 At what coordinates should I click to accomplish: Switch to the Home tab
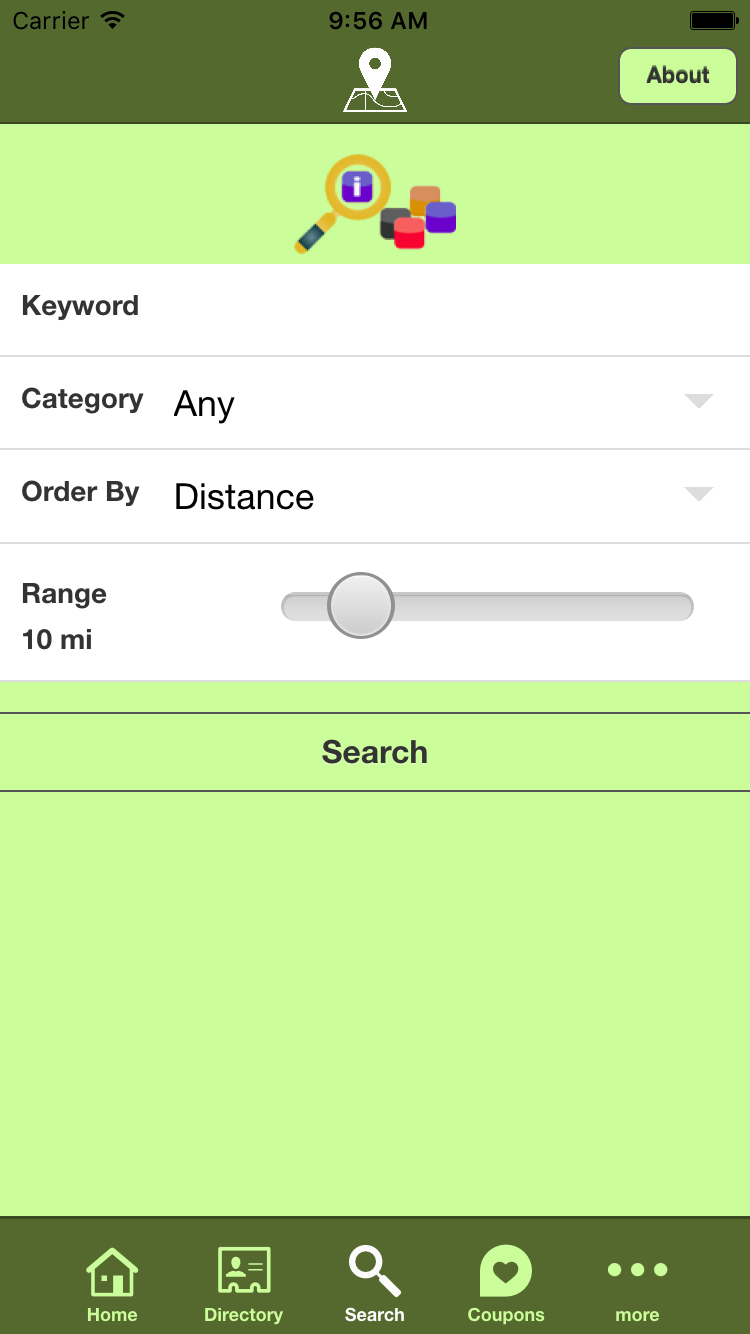pos(112,1285)
